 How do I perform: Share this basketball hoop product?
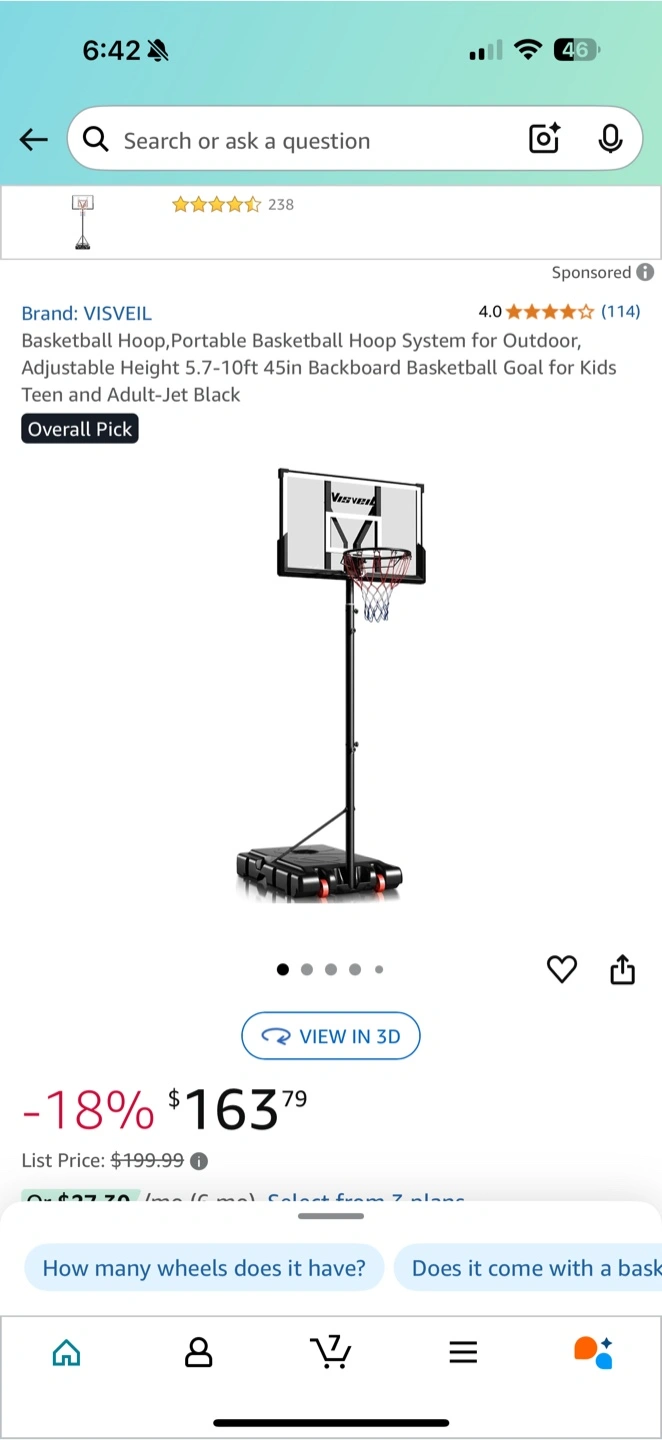coord(622,969)
